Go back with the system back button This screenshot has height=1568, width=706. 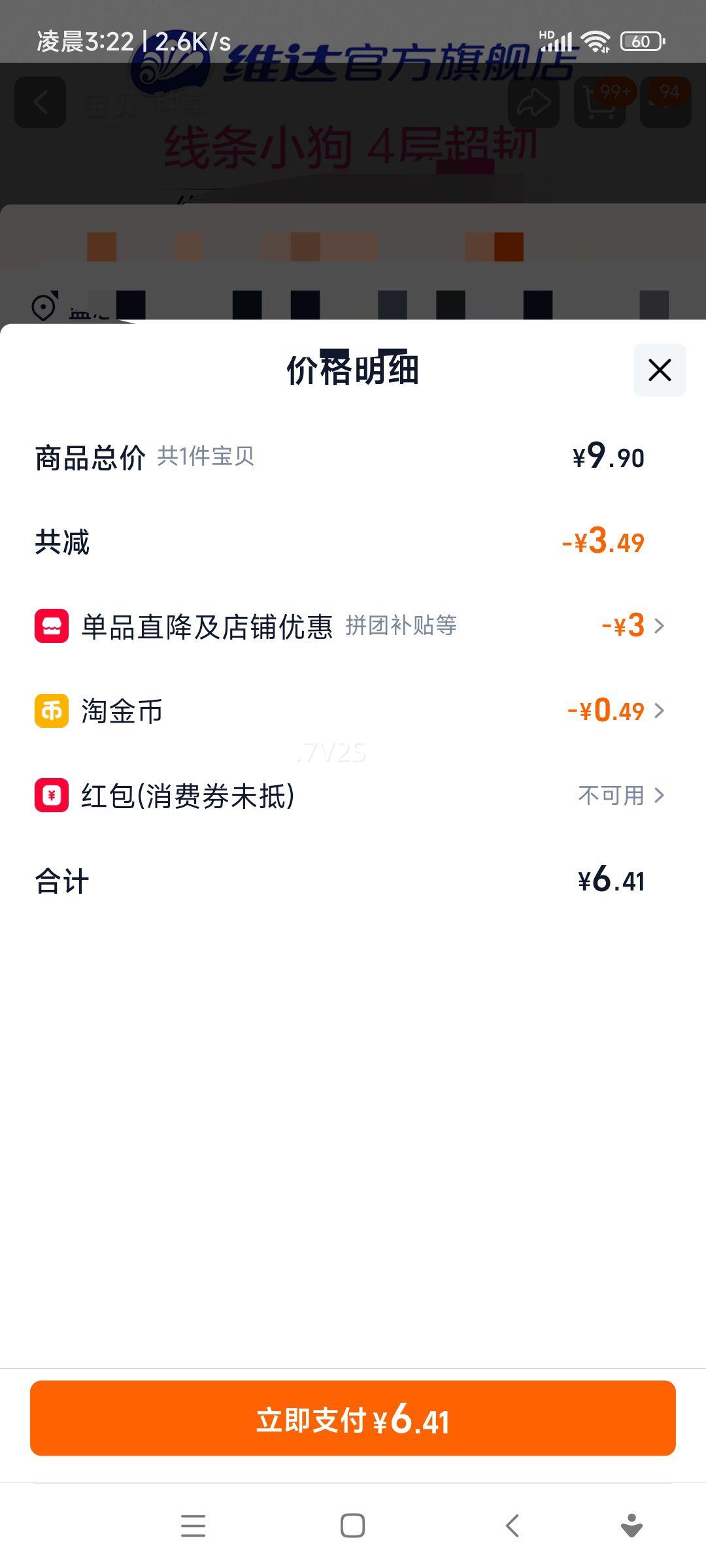(513, 1526)
